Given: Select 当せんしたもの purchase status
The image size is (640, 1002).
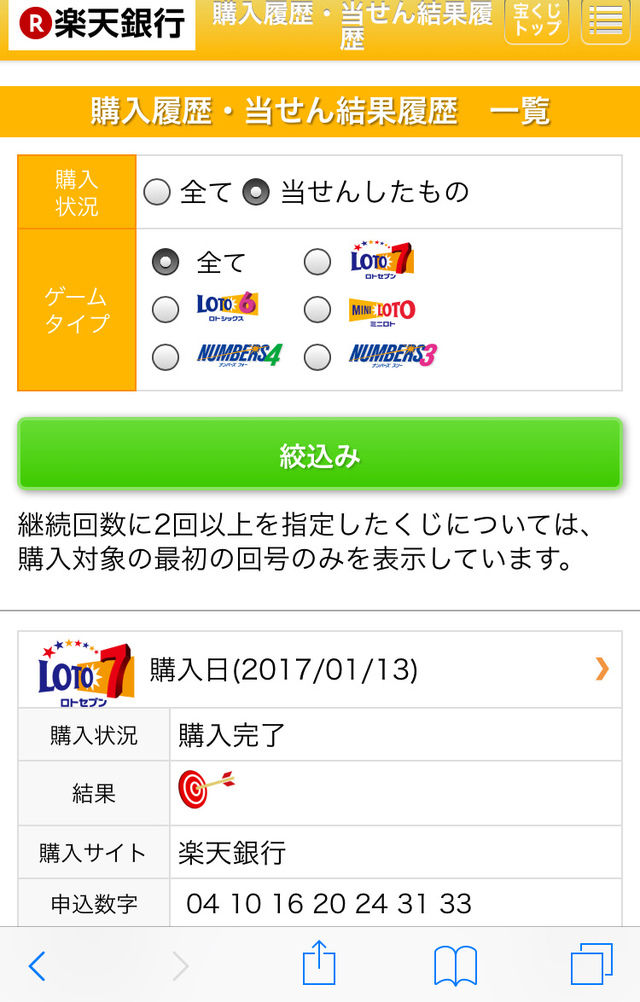Looking at the screenshot, I should coord(257,192).
